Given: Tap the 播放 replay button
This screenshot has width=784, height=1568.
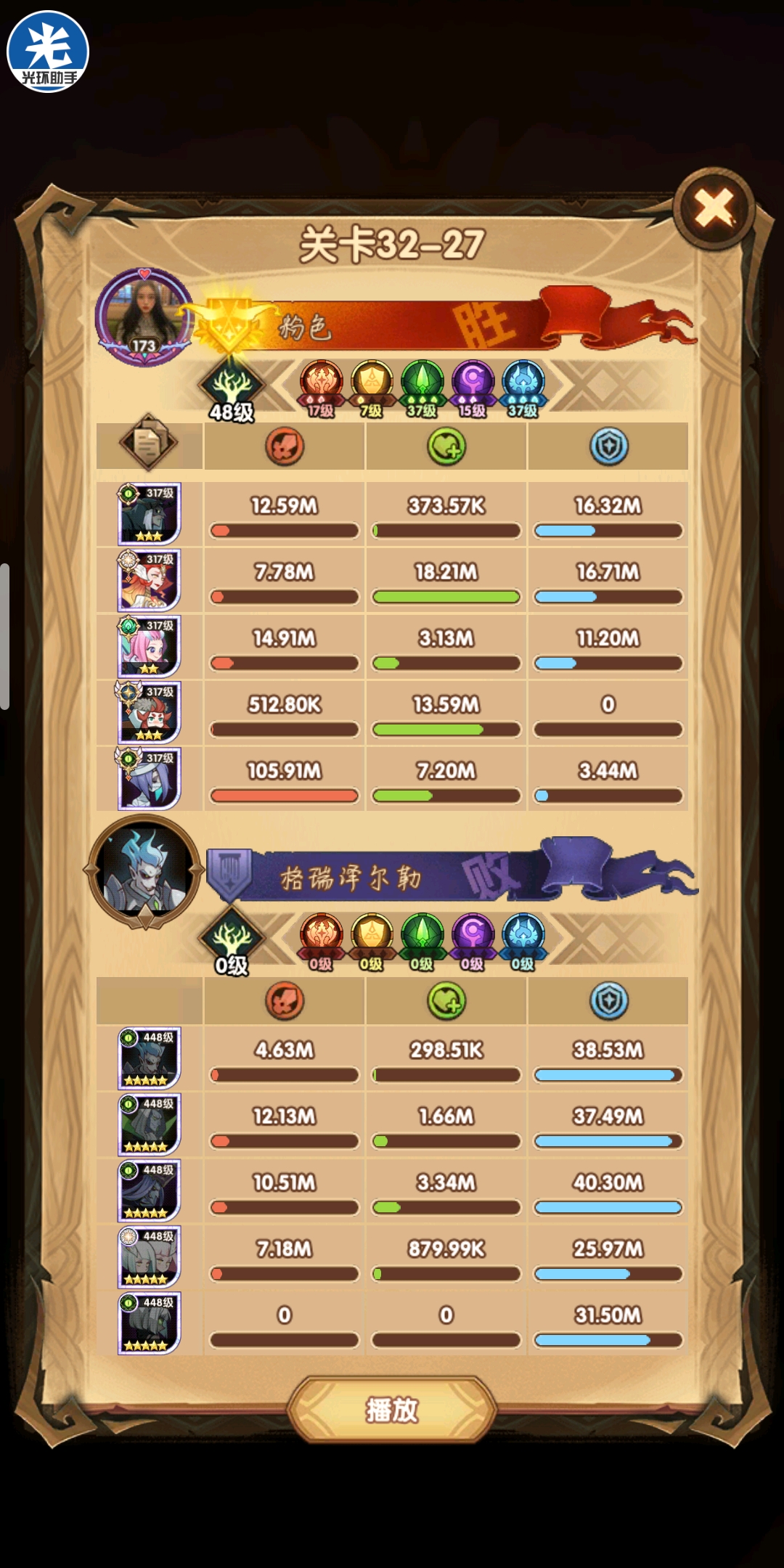Looking at the screenshot, I should [392, 1410].
